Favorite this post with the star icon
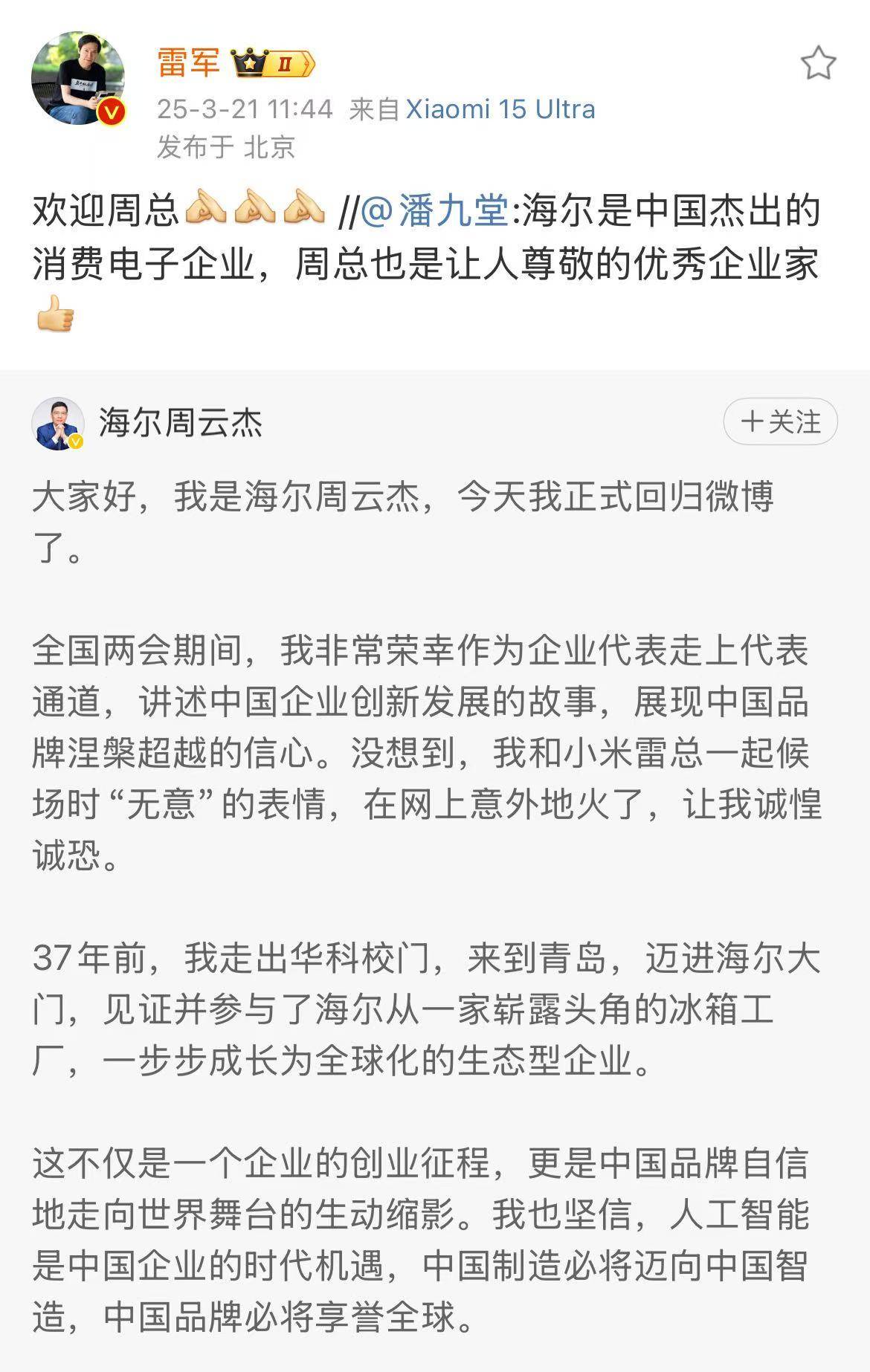The image size is (870, 1372). click(x=818, y=63)
